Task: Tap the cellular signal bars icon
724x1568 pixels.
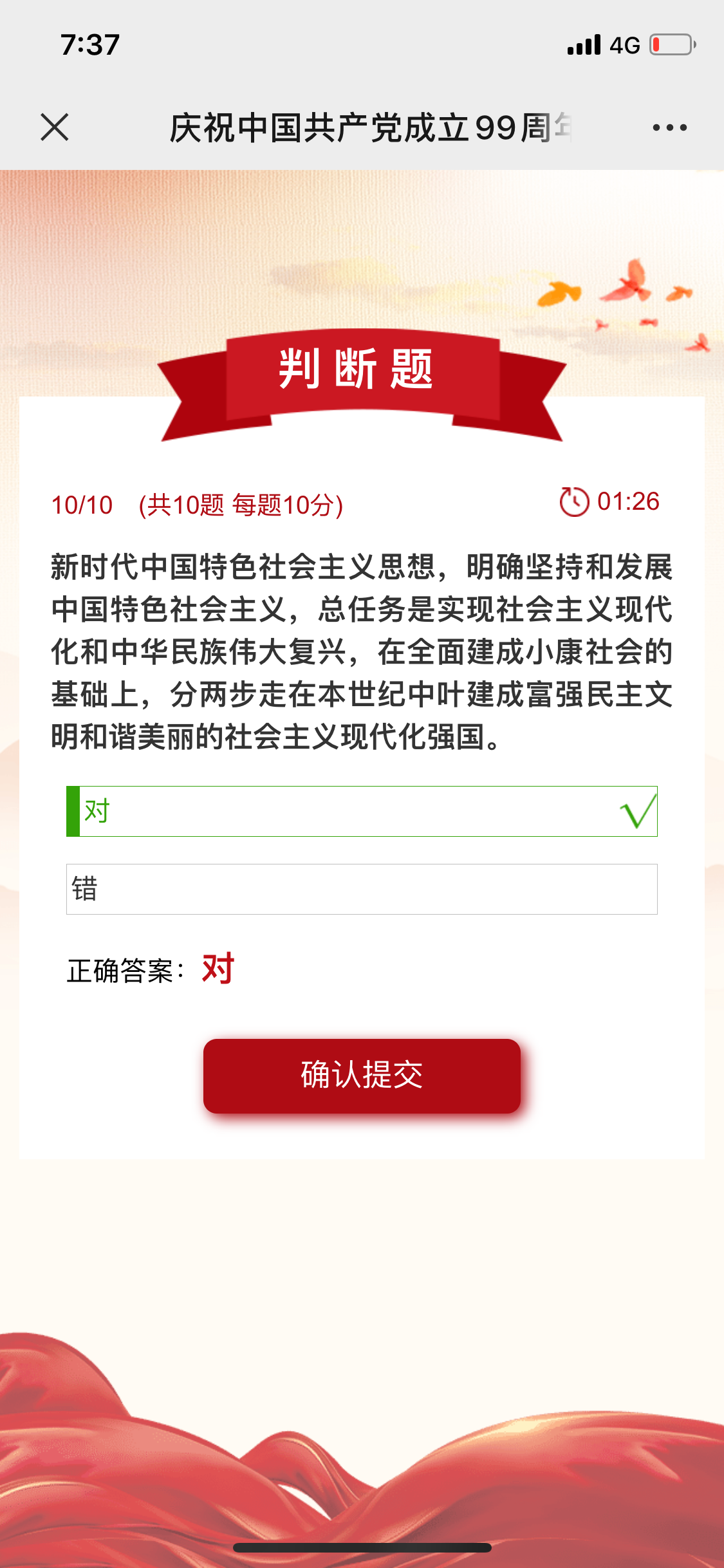Action: [582, 44]
